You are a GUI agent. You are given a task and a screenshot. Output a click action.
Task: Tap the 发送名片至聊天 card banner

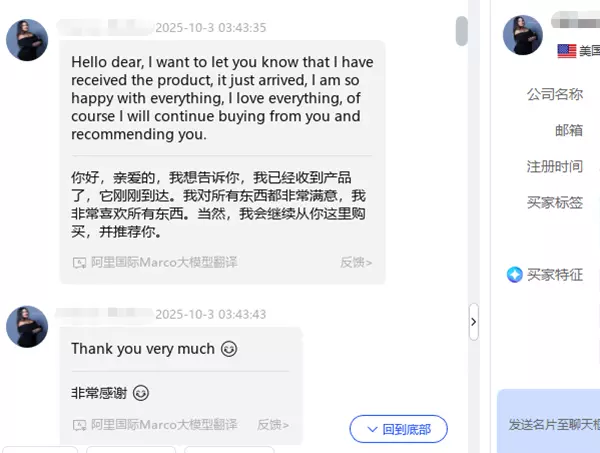click(552, 424)
